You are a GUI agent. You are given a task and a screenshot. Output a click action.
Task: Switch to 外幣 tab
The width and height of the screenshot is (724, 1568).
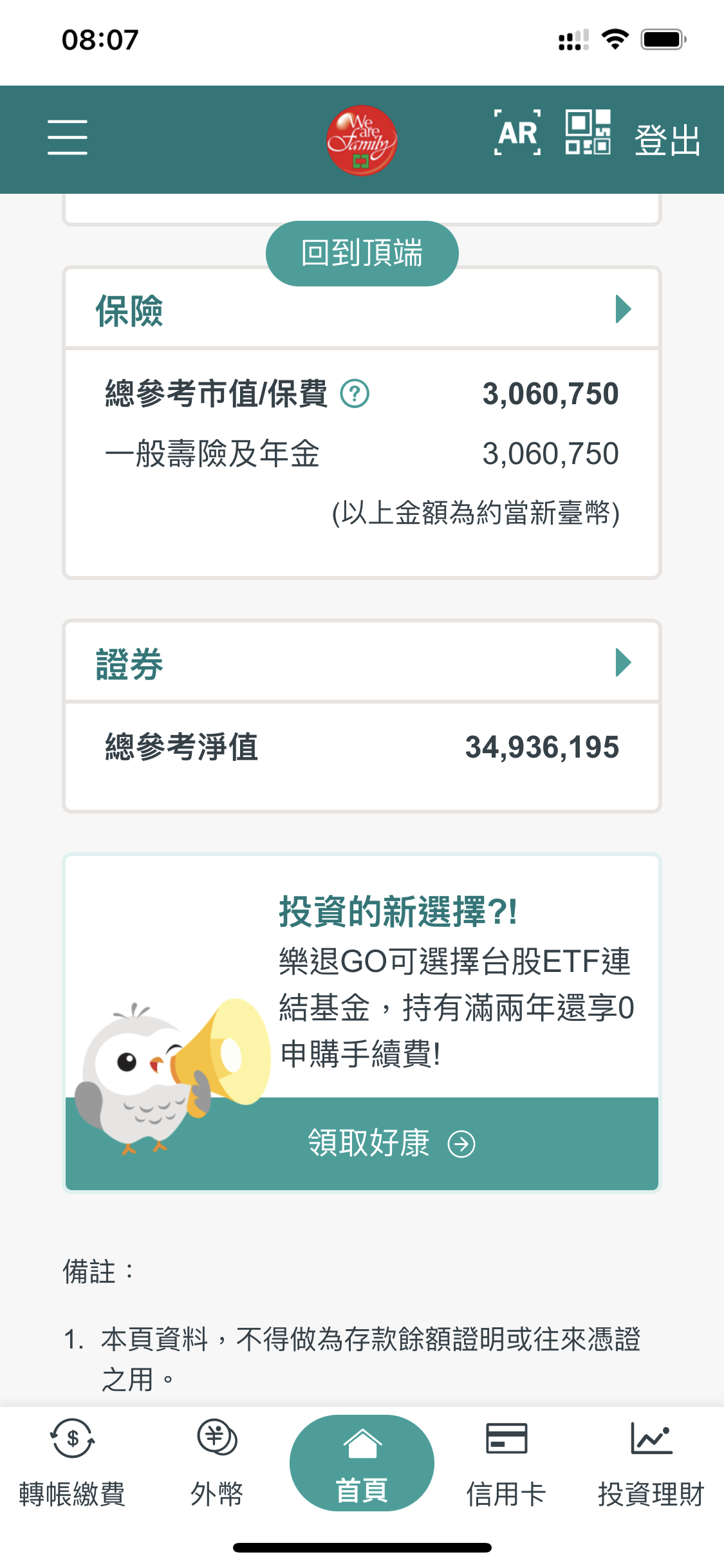pyautogui.click(x=217, y=1464)
